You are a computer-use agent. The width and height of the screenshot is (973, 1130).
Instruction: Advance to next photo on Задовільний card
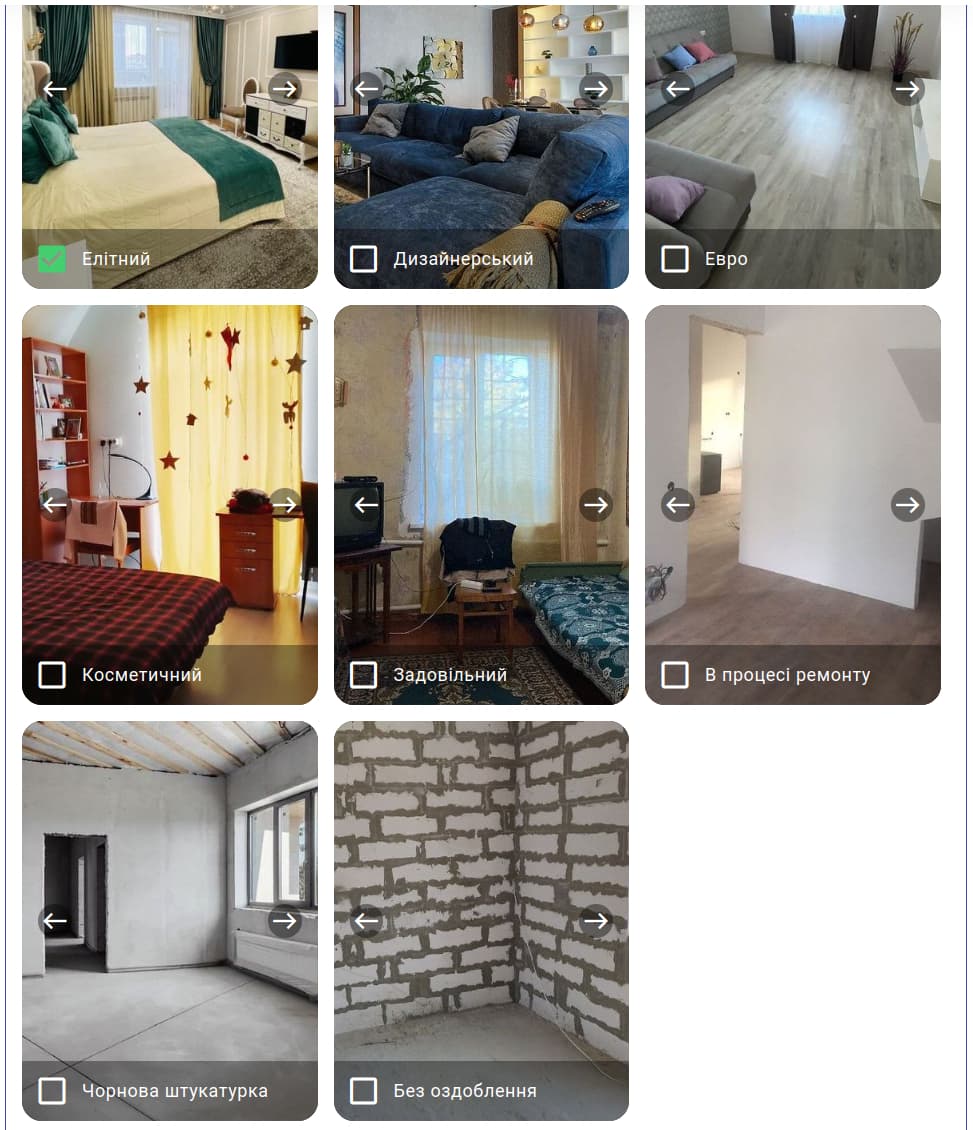[596, 504]
